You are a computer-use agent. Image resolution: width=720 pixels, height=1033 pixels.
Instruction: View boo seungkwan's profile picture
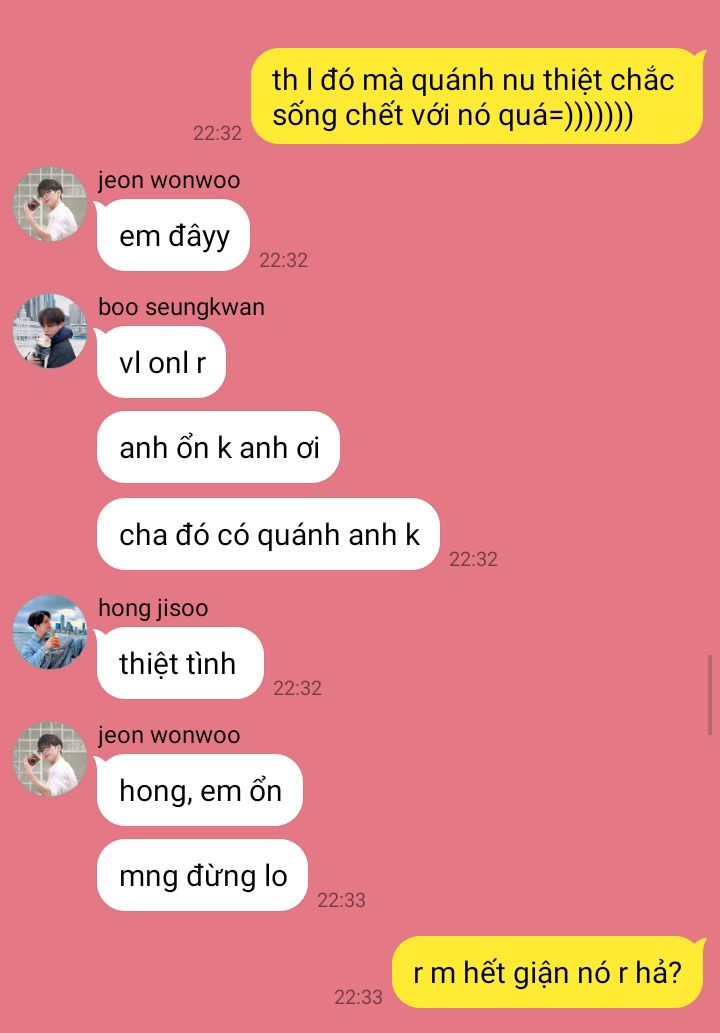50,331
